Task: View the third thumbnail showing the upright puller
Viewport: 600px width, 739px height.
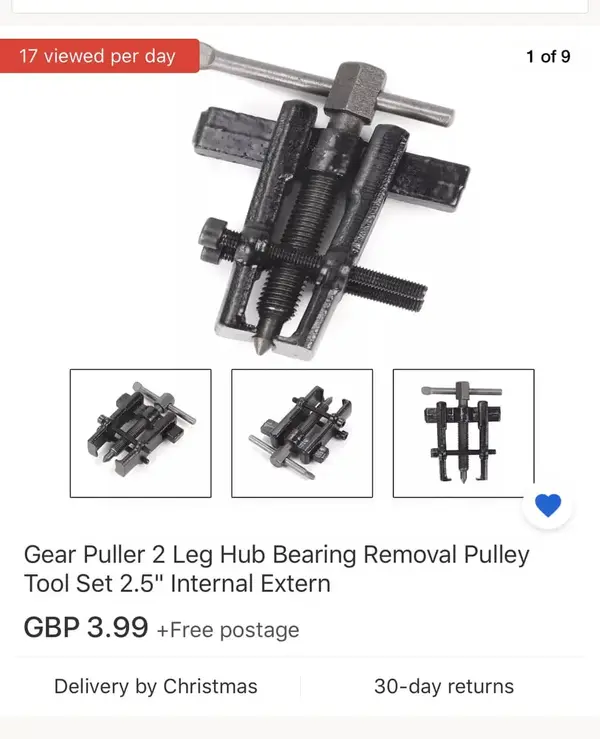Action: [463, 433]
